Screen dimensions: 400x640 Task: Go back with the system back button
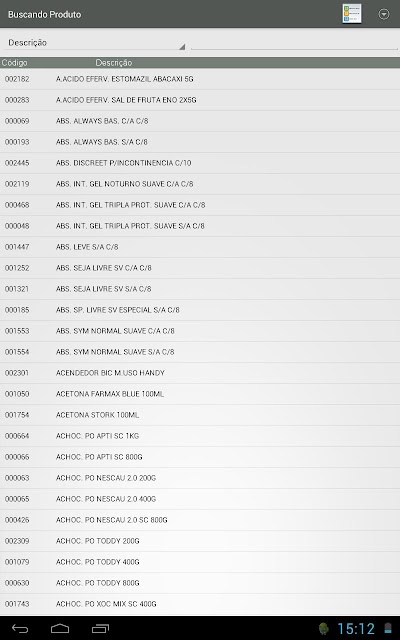[20, 629]
